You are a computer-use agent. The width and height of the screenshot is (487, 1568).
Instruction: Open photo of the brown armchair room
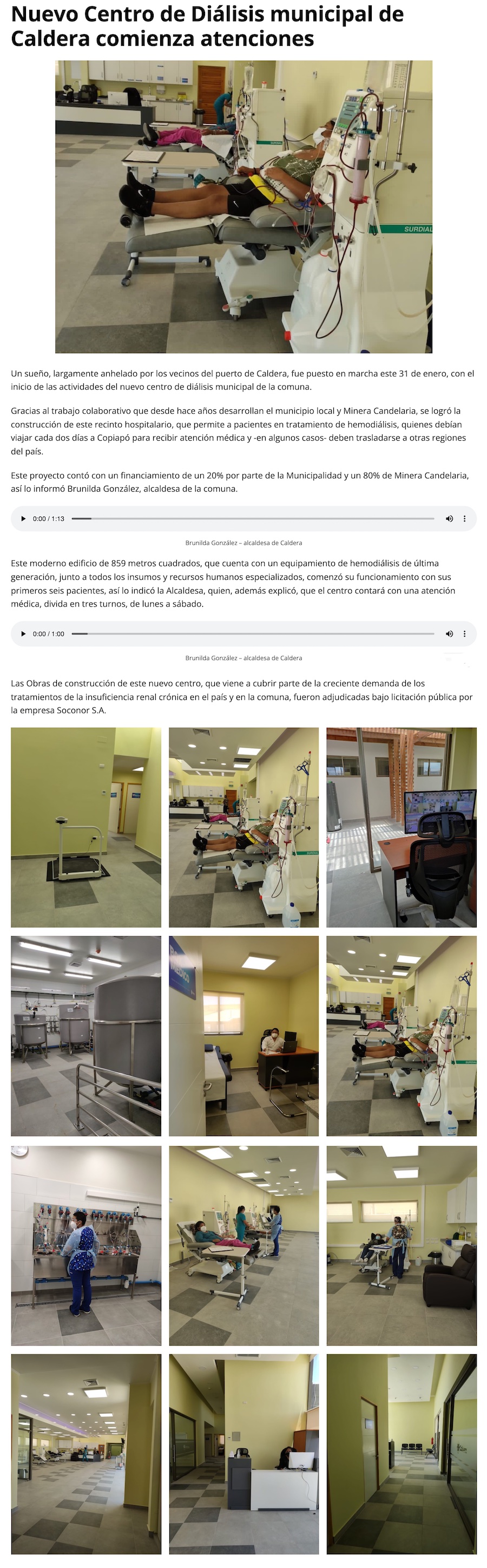point(402,1245)
